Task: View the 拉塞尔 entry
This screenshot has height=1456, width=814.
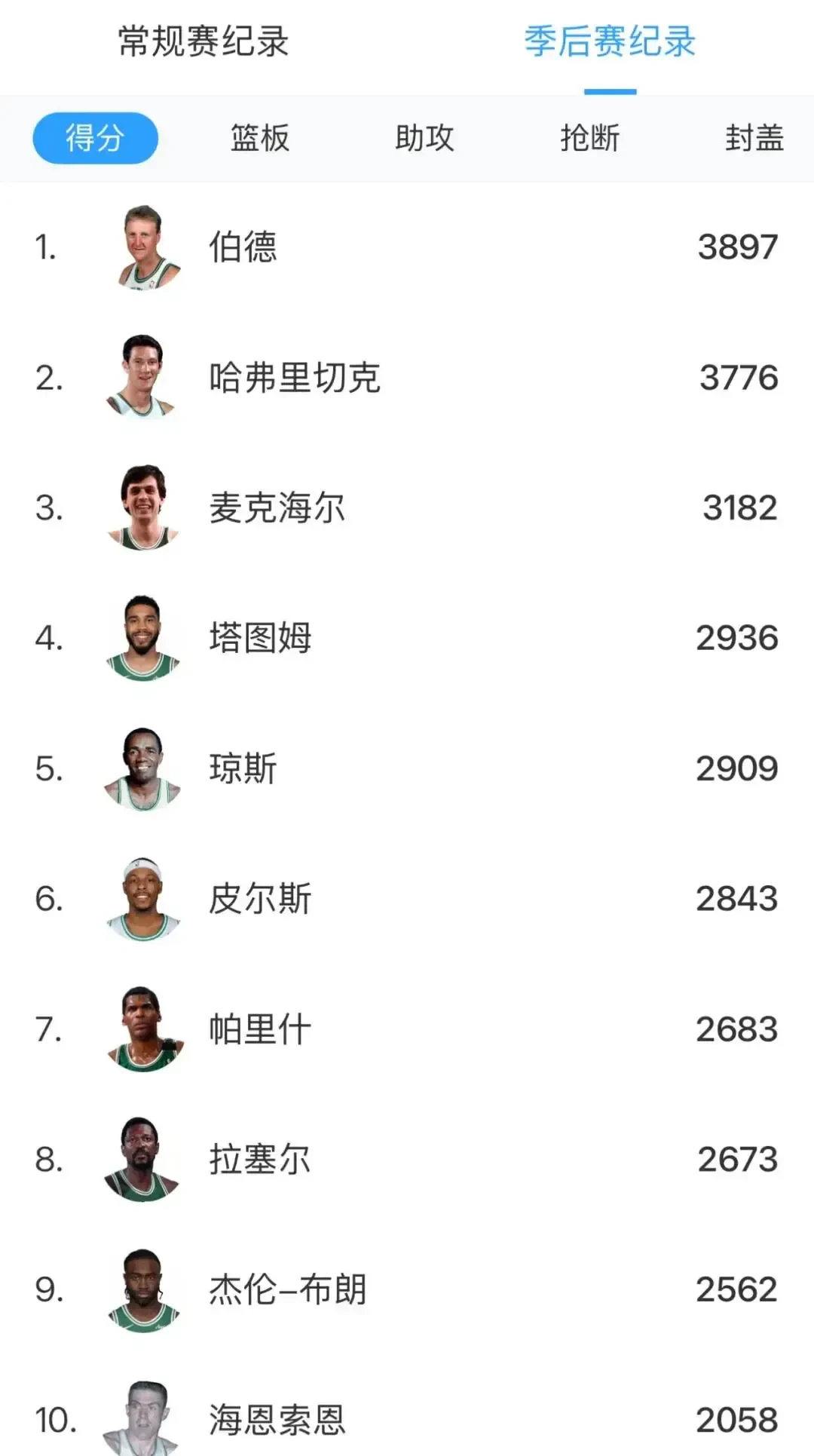Action: click(407, 1160)
